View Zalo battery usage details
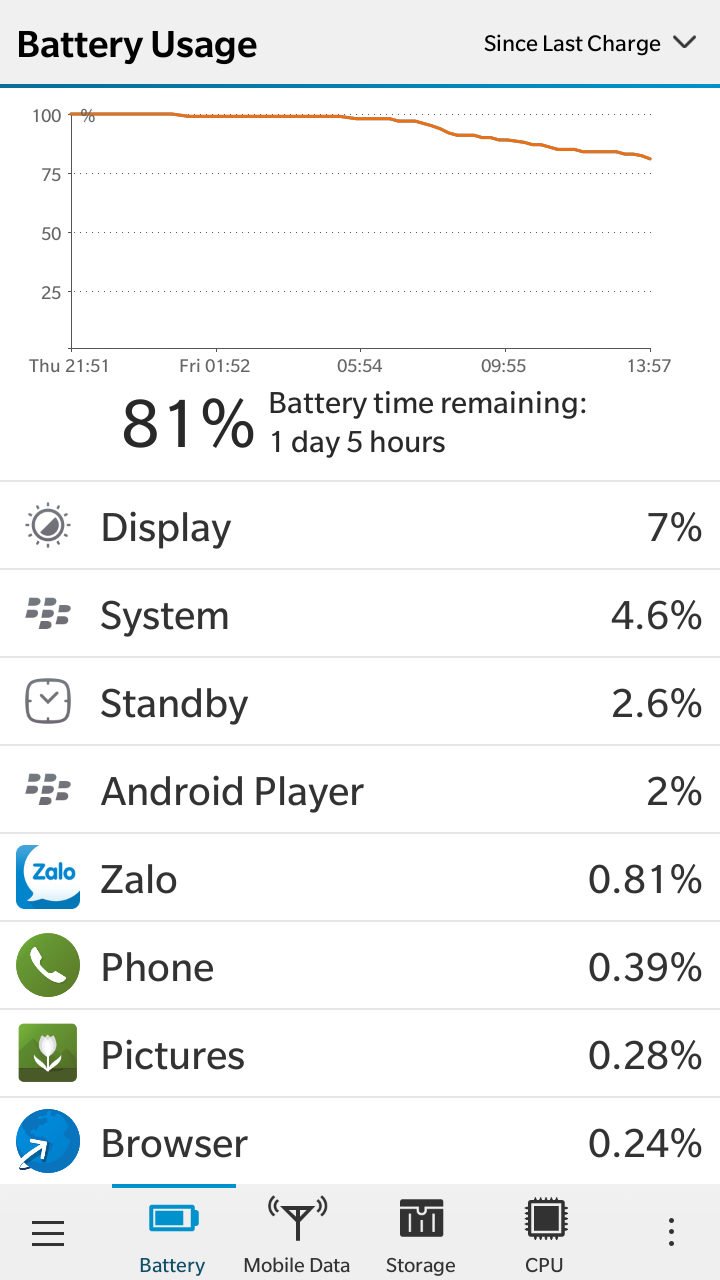720x1280 pixels. 360,878
